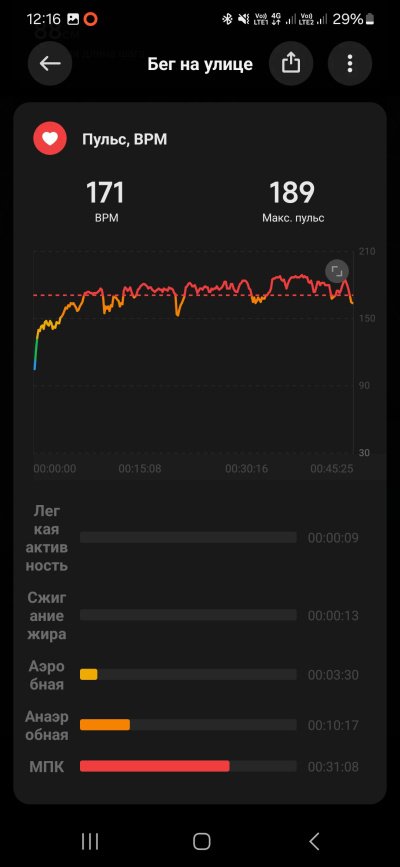Open recent apps from navigation bar

(90, 842)
